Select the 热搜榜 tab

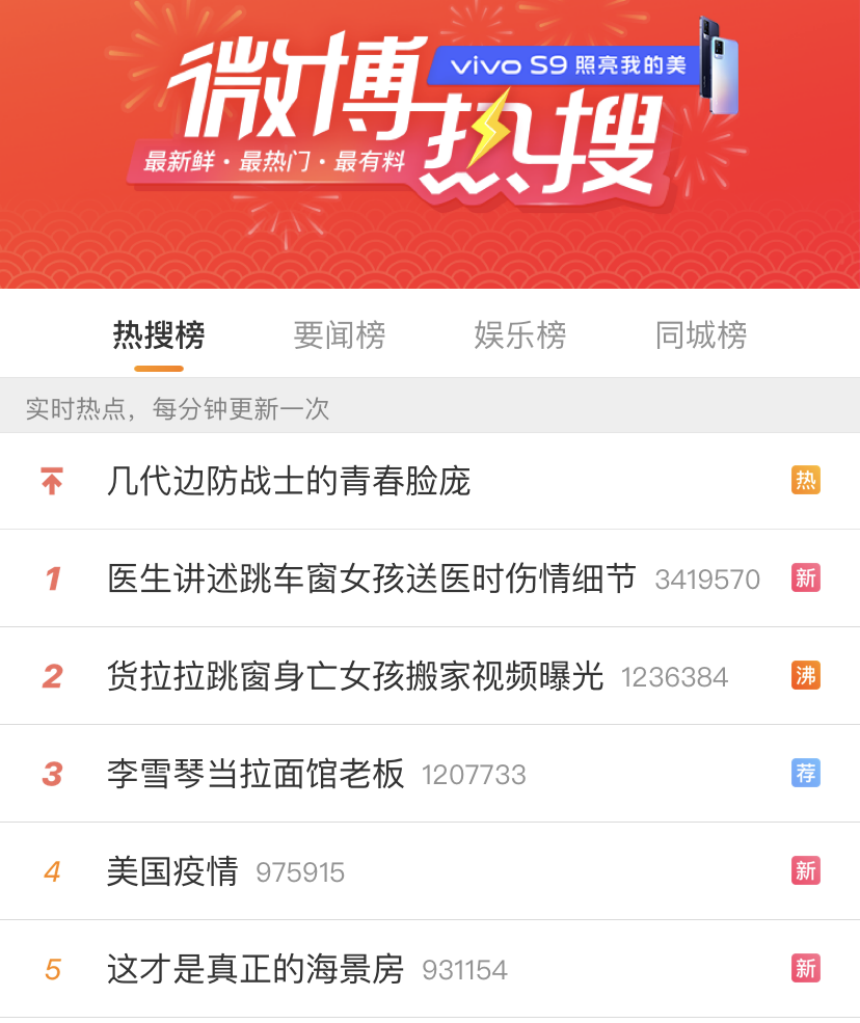[159, 335]
